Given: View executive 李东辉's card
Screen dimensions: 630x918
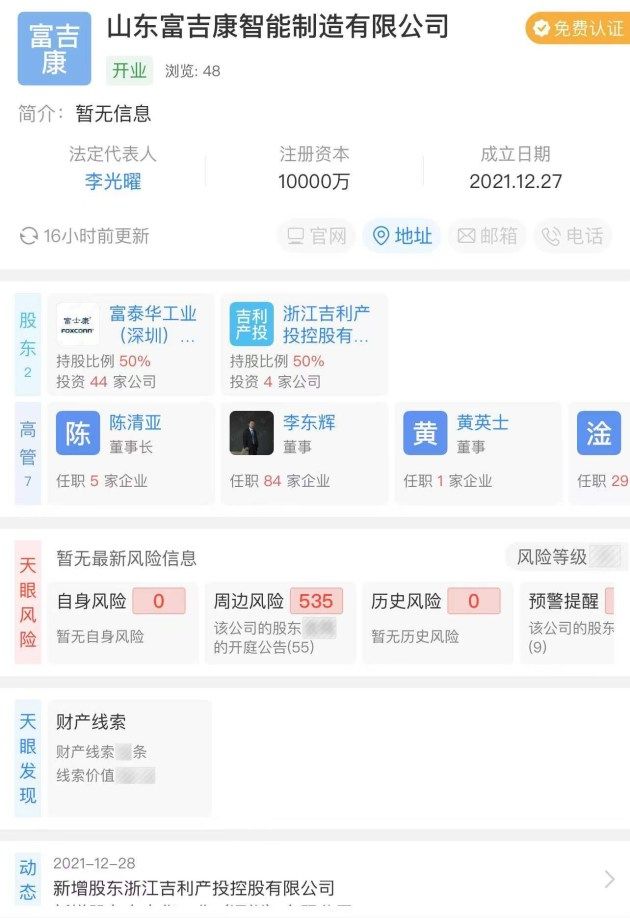Looking at the screenshot, I should click(x=306, y=451).
